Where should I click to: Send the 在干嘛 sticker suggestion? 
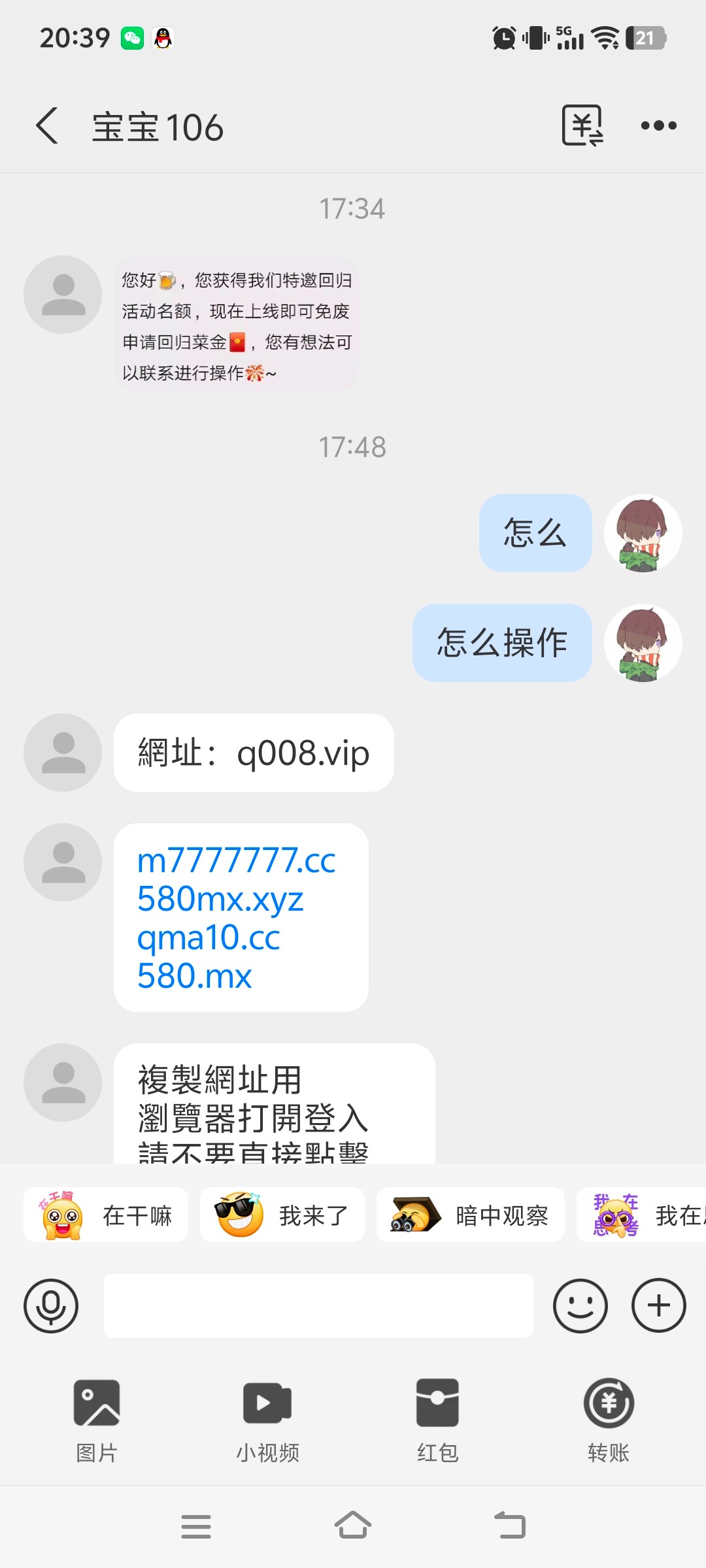(106, 1215)
